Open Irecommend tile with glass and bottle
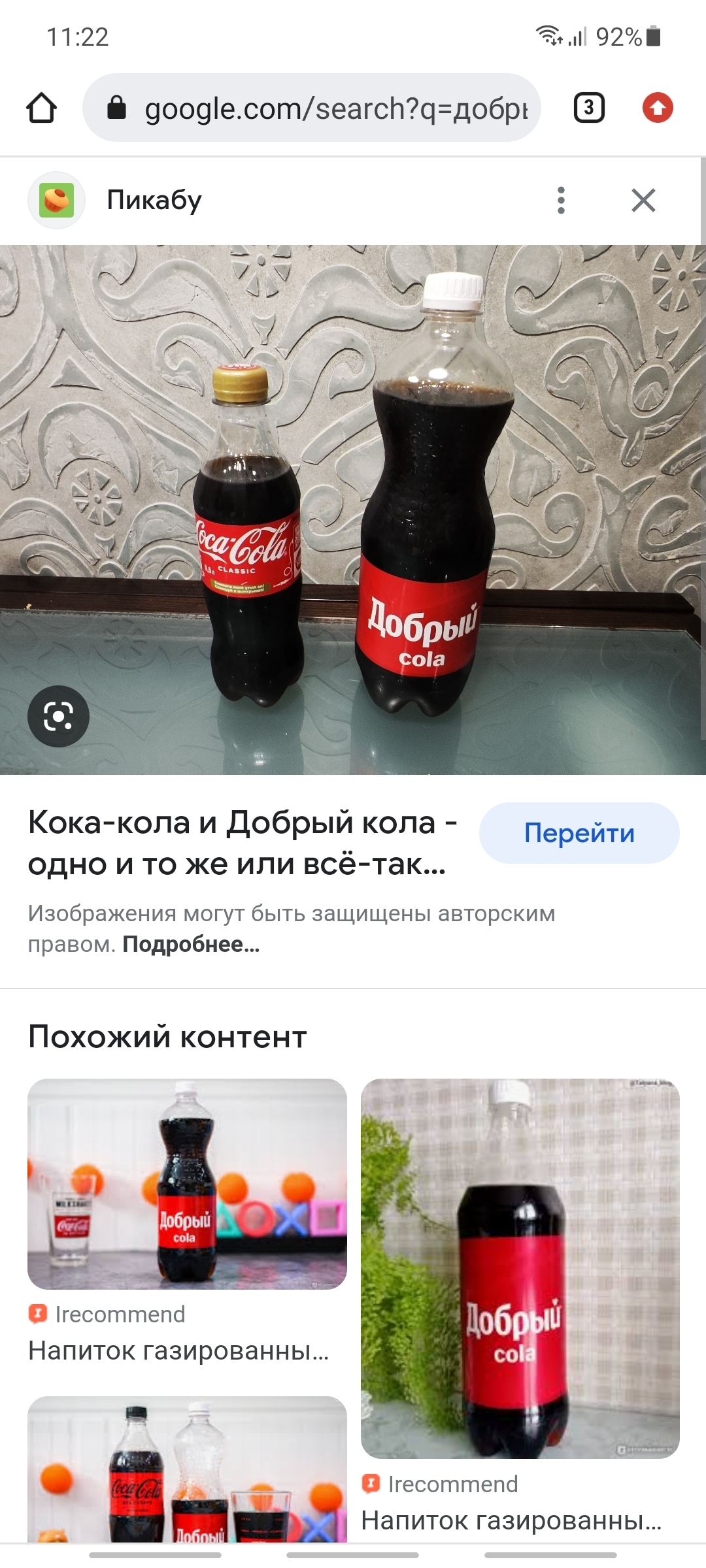706x1568 pixels. (187, 1183)
